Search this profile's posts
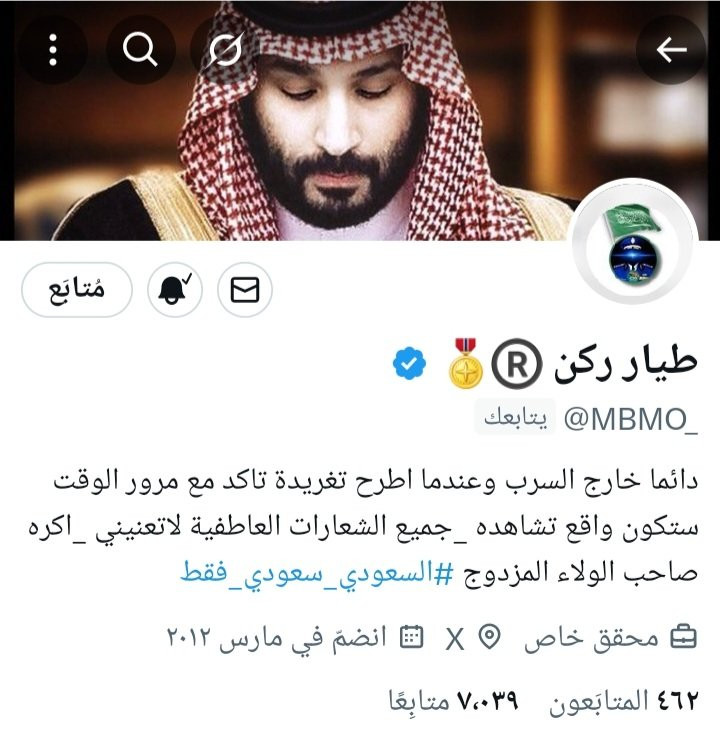The width and height of the screenshot is (720, 753). pos(140,49)
